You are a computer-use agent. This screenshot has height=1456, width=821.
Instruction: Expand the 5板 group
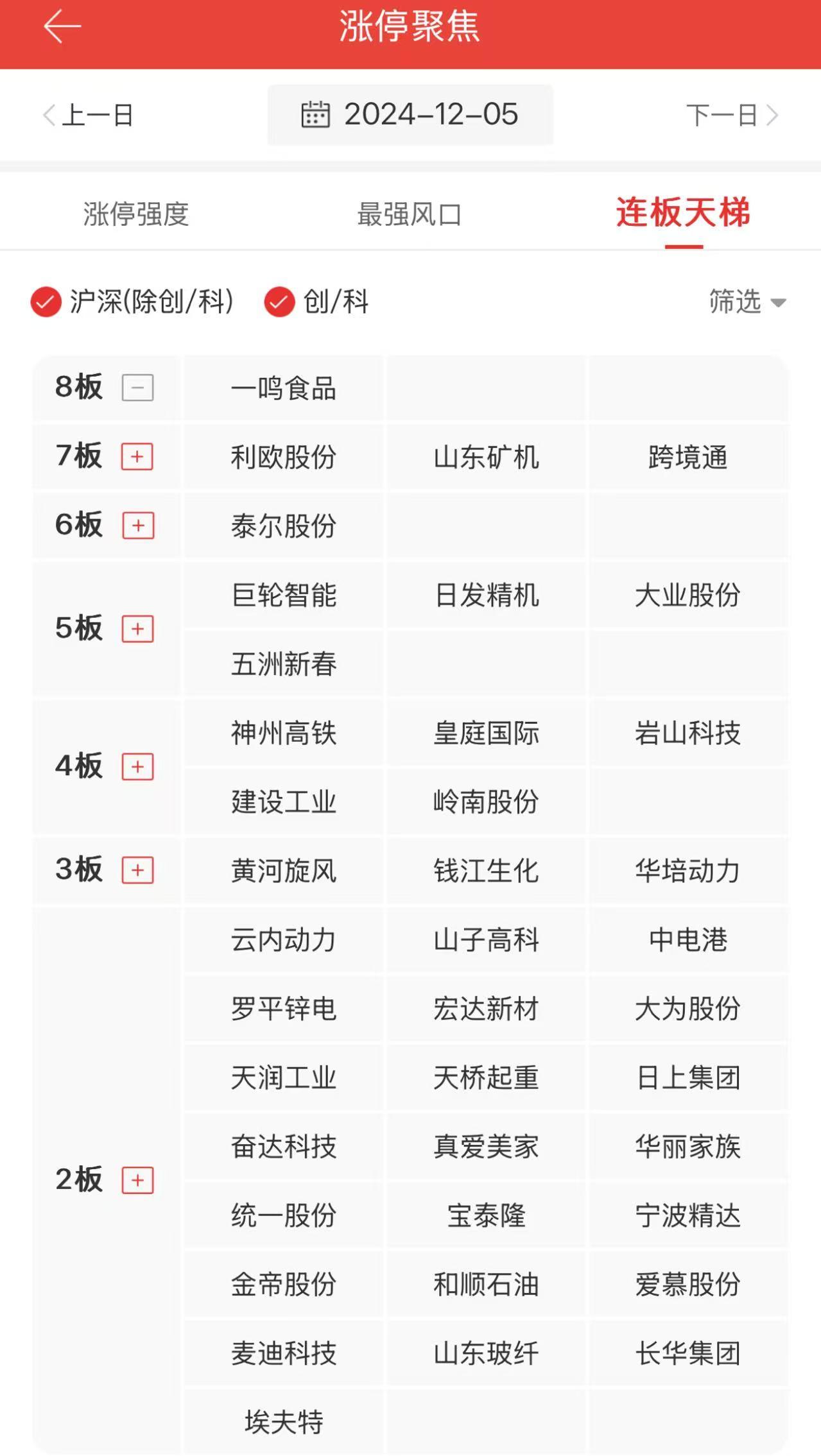tap(137, 630)
